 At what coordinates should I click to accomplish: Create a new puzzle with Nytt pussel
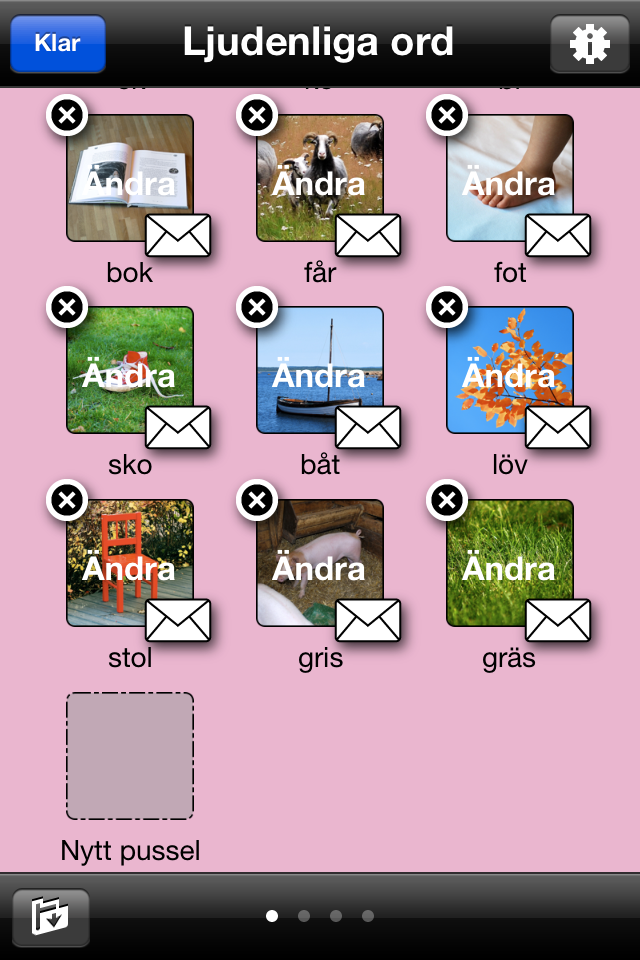point(130,756)
